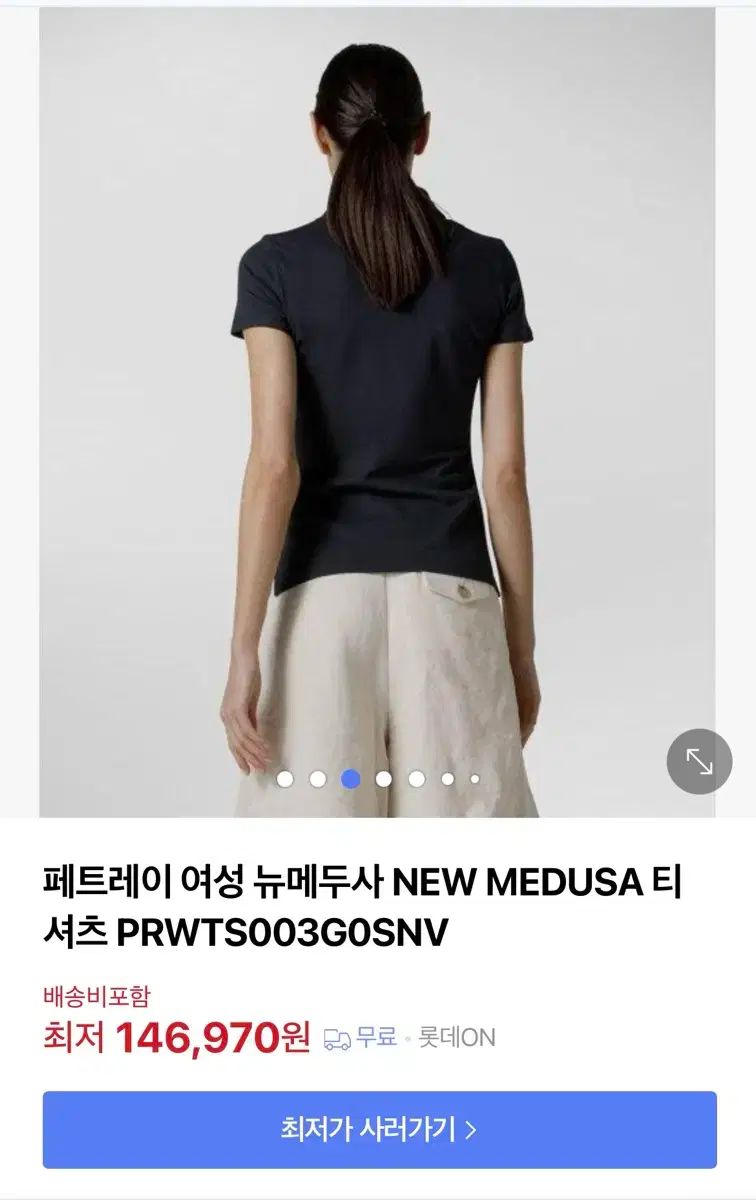Jump to the first image indicator dot
This screenshot has width=756, height=1200.
(285, 779)
